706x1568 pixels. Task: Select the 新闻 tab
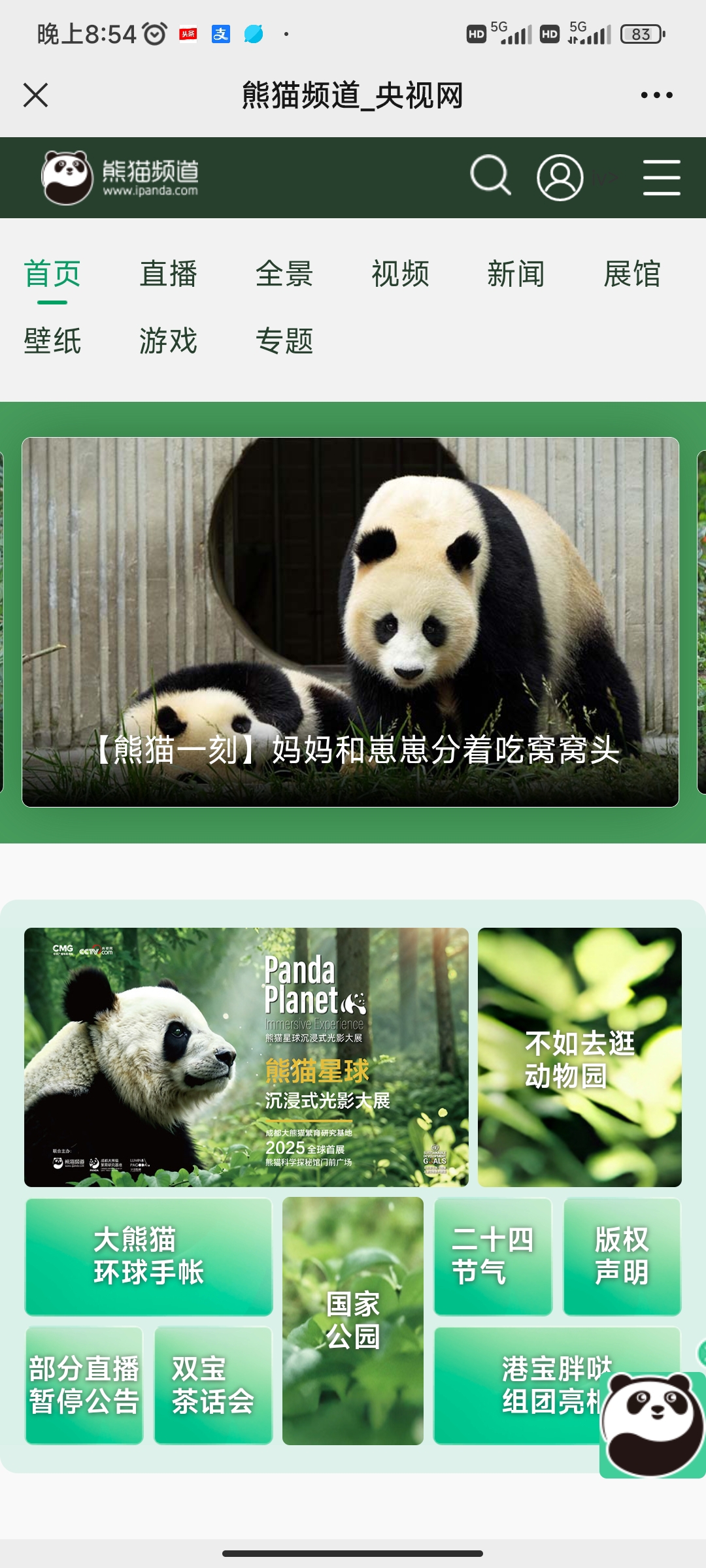[x=516, y=274]
